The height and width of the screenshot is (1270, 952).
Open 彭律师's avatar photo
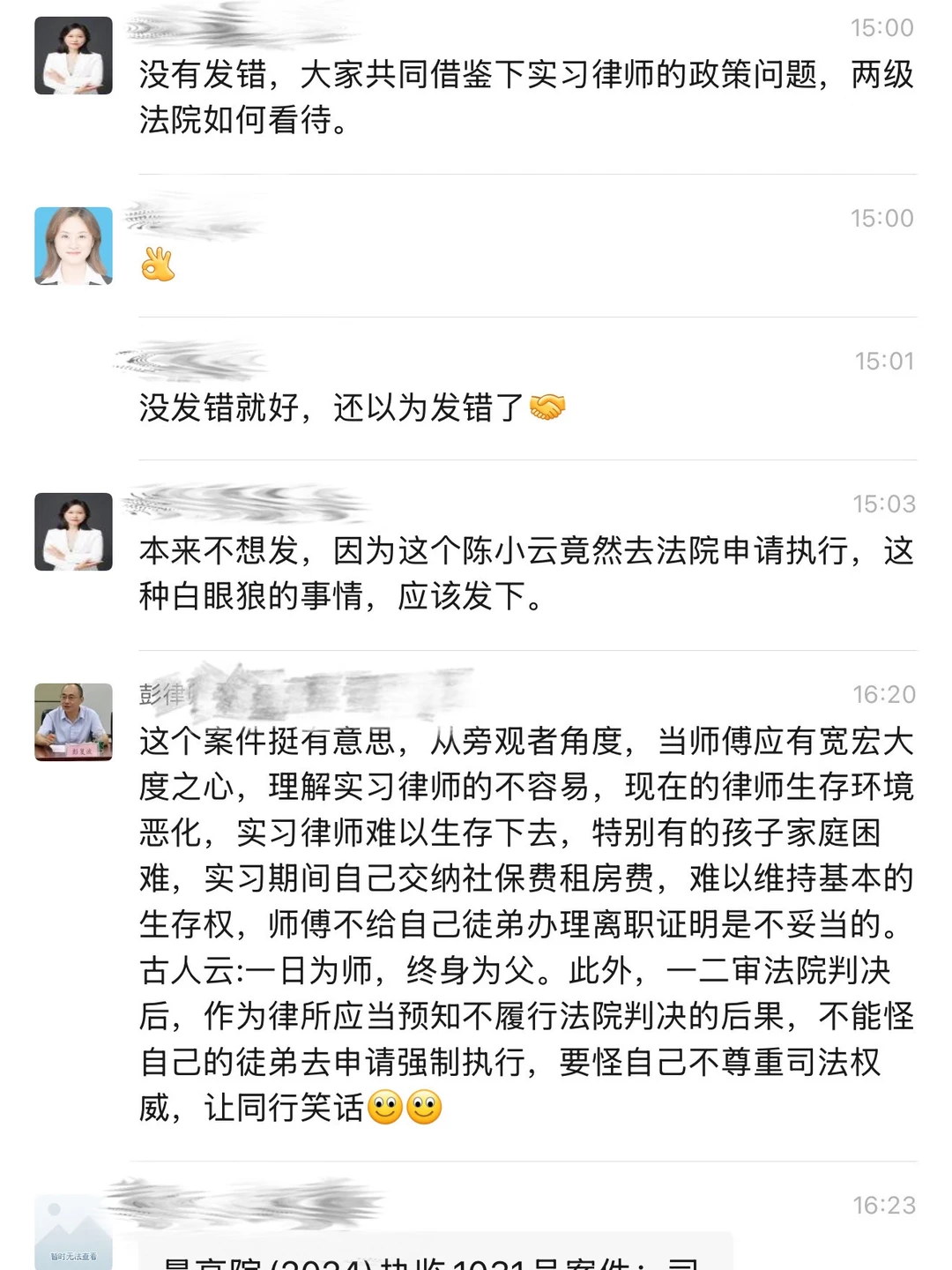tap(73, 723)
